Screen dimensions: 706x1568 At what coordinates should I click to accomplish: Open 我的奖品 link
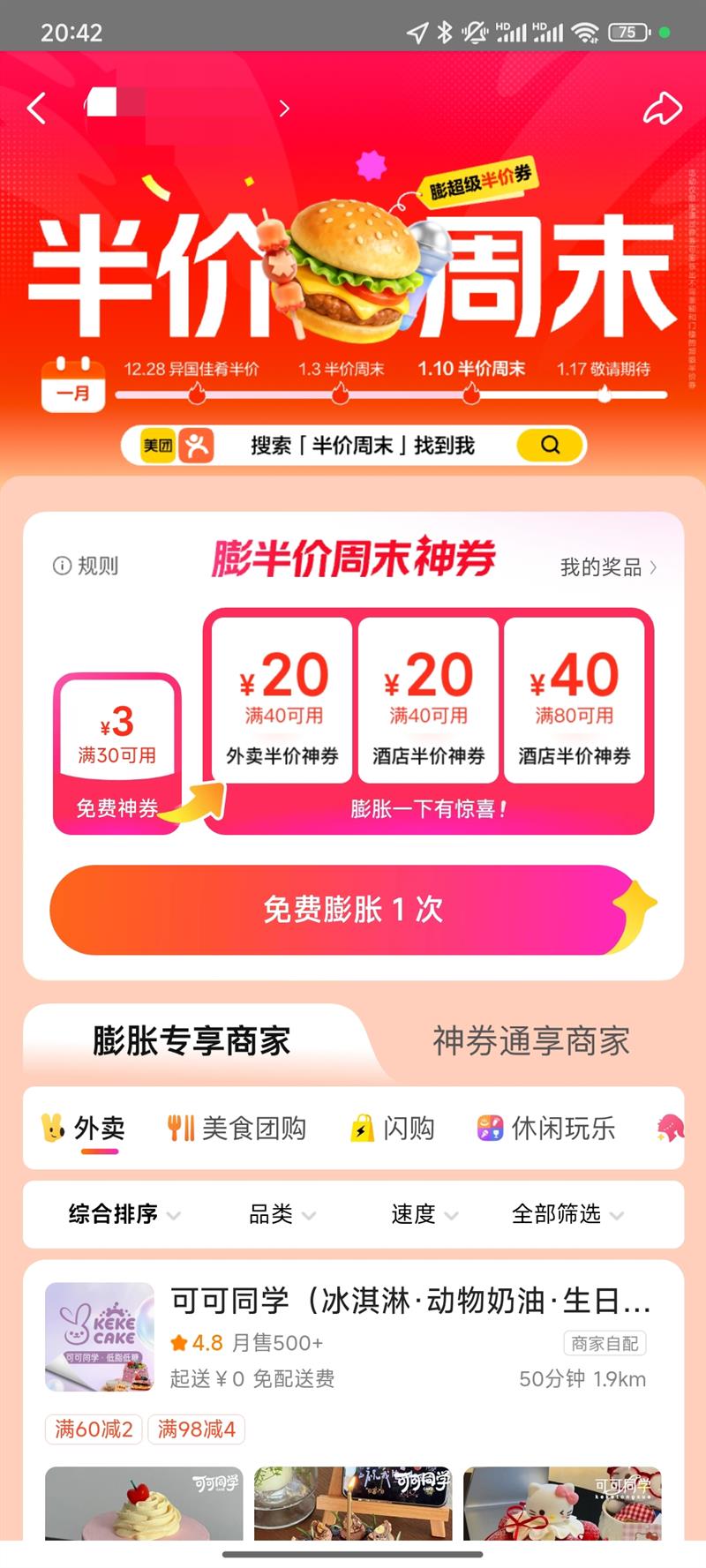(607, 566)
